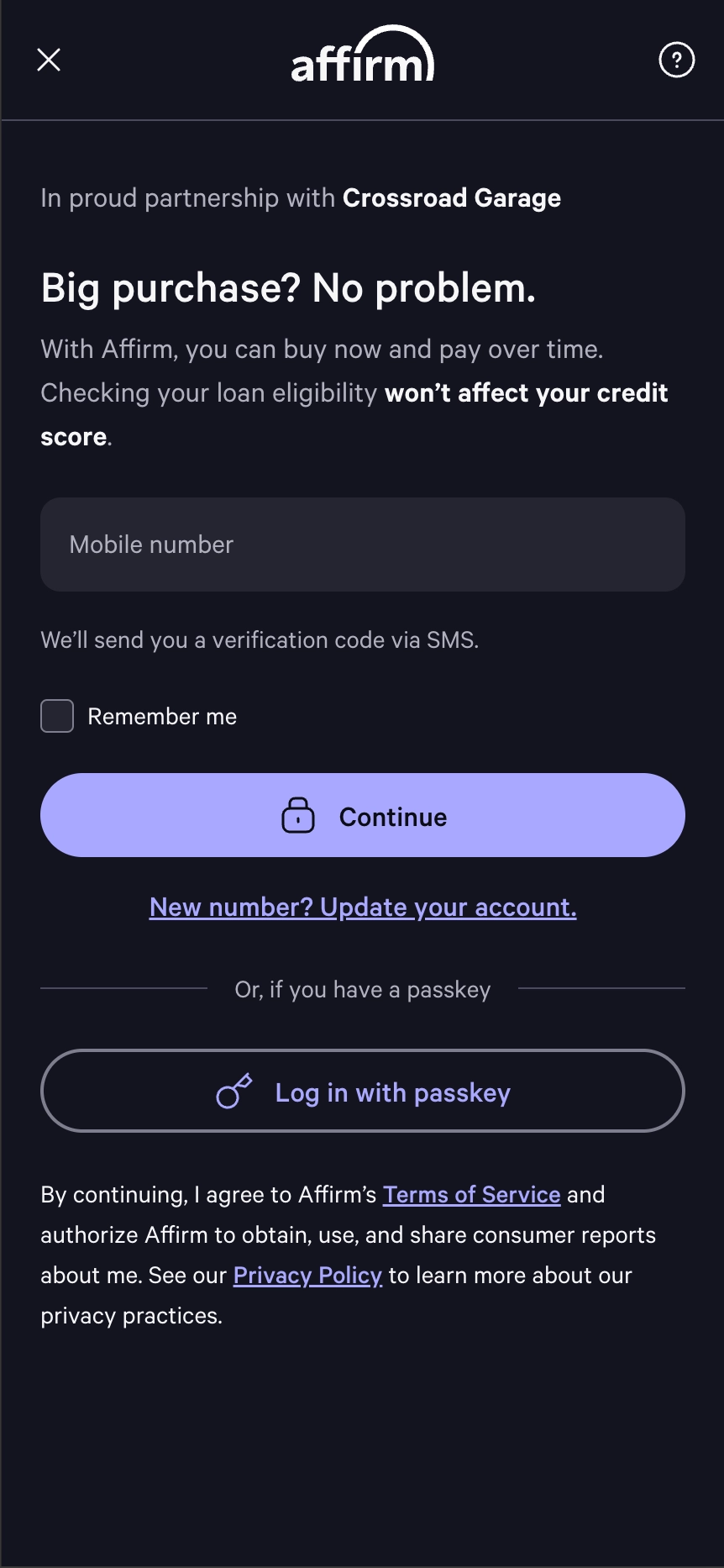View the Privacy Policy link
The width and height of the screenshot is (724, 1568).
[x=307, y=1276]
